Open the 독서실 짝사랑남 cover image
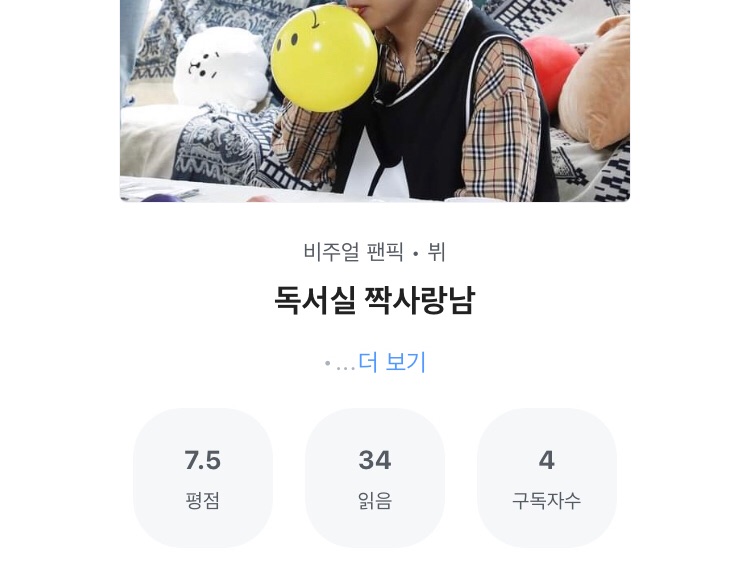 click(374, 100)
